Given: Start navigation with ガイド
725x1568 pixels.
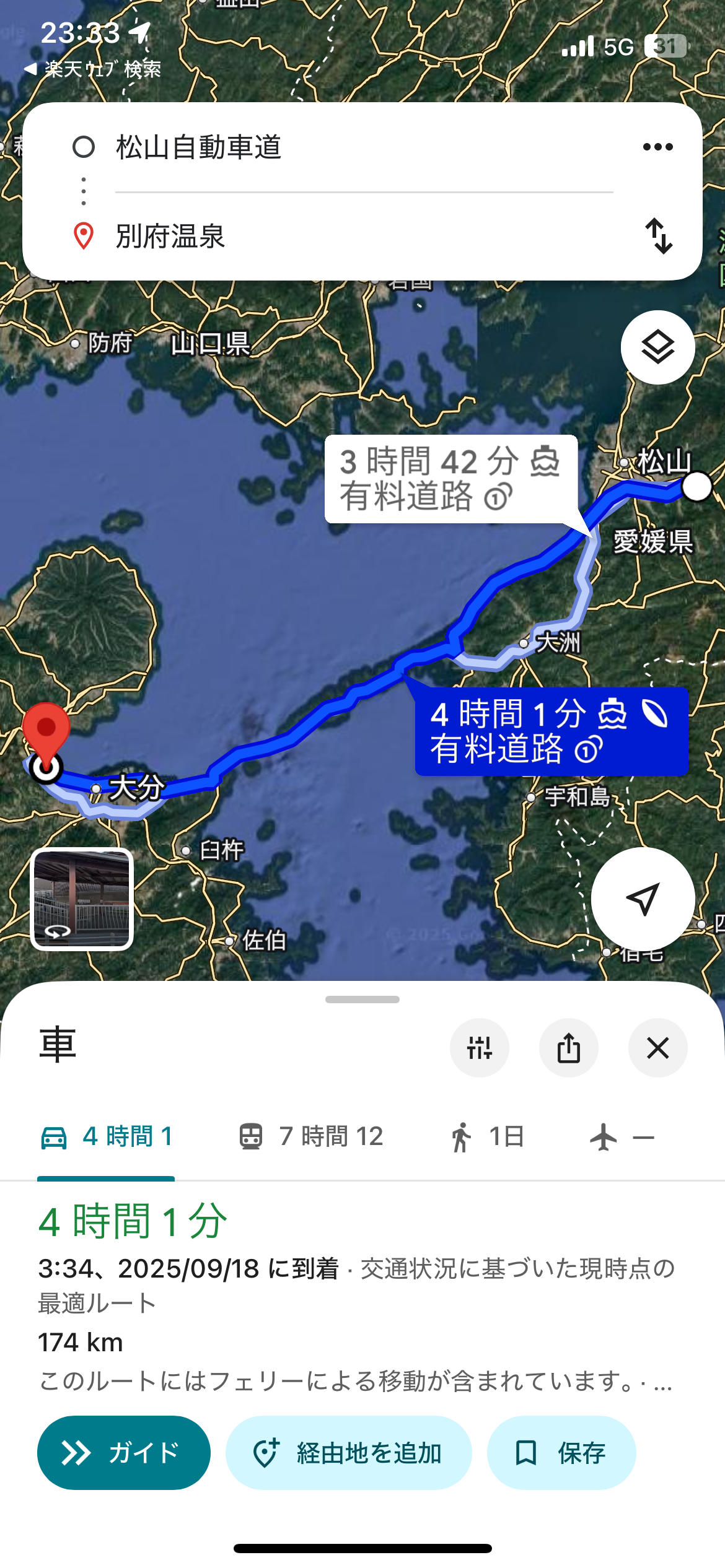Looking at the screenshot, I should pyautogui.click(x=123, y=1453).
